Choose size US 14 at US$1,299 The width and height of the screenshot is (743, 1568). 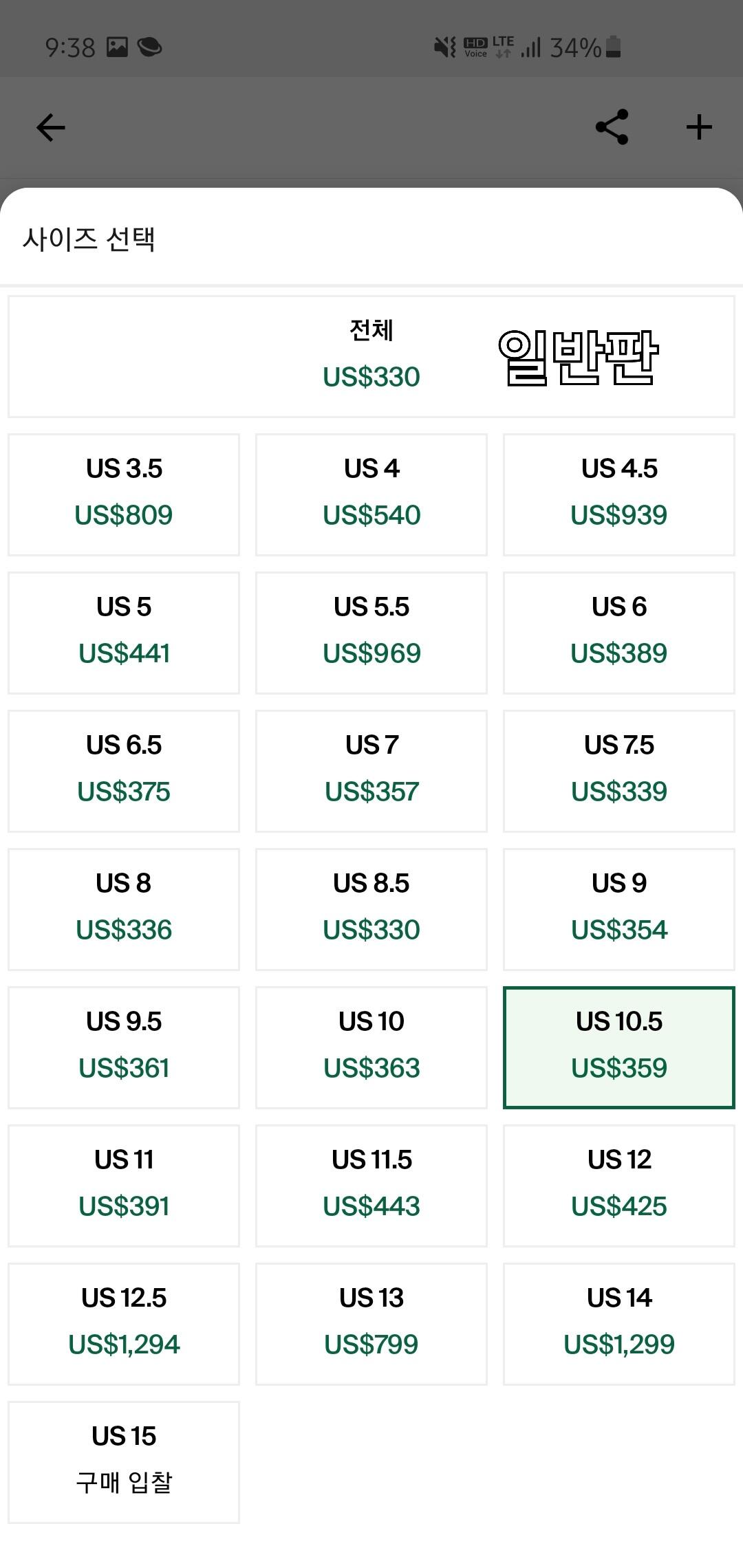[619, 1323]
